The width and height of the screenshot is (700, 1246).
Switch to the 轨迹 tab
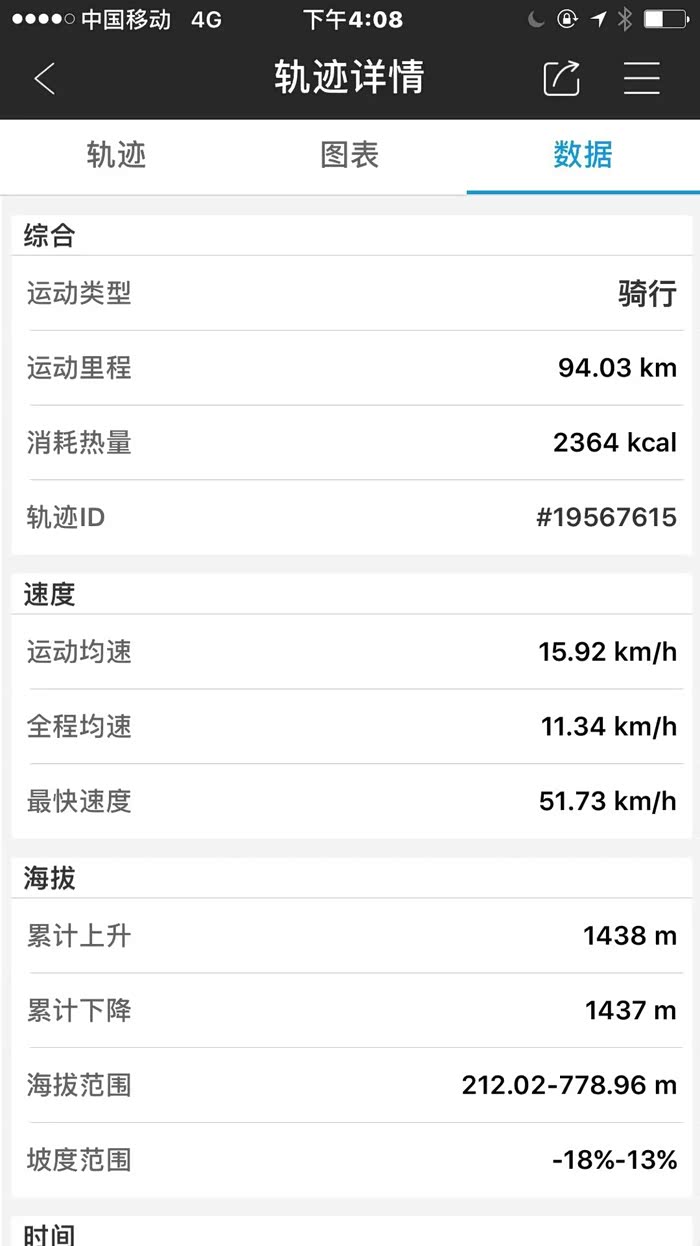[116, 155]
